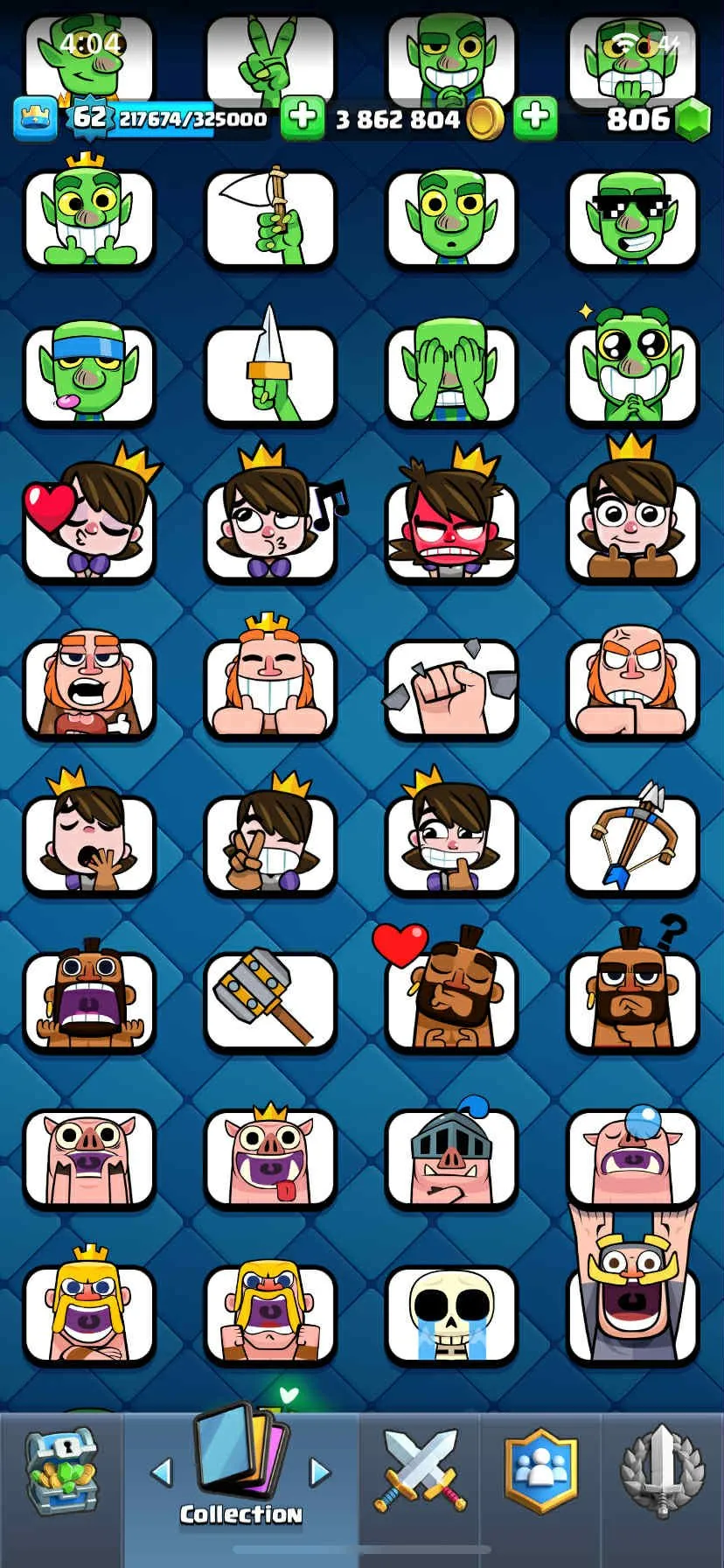724x1568 pixels.
Task: Select the X-Bow crossbow emote
Action: point(632,843)
